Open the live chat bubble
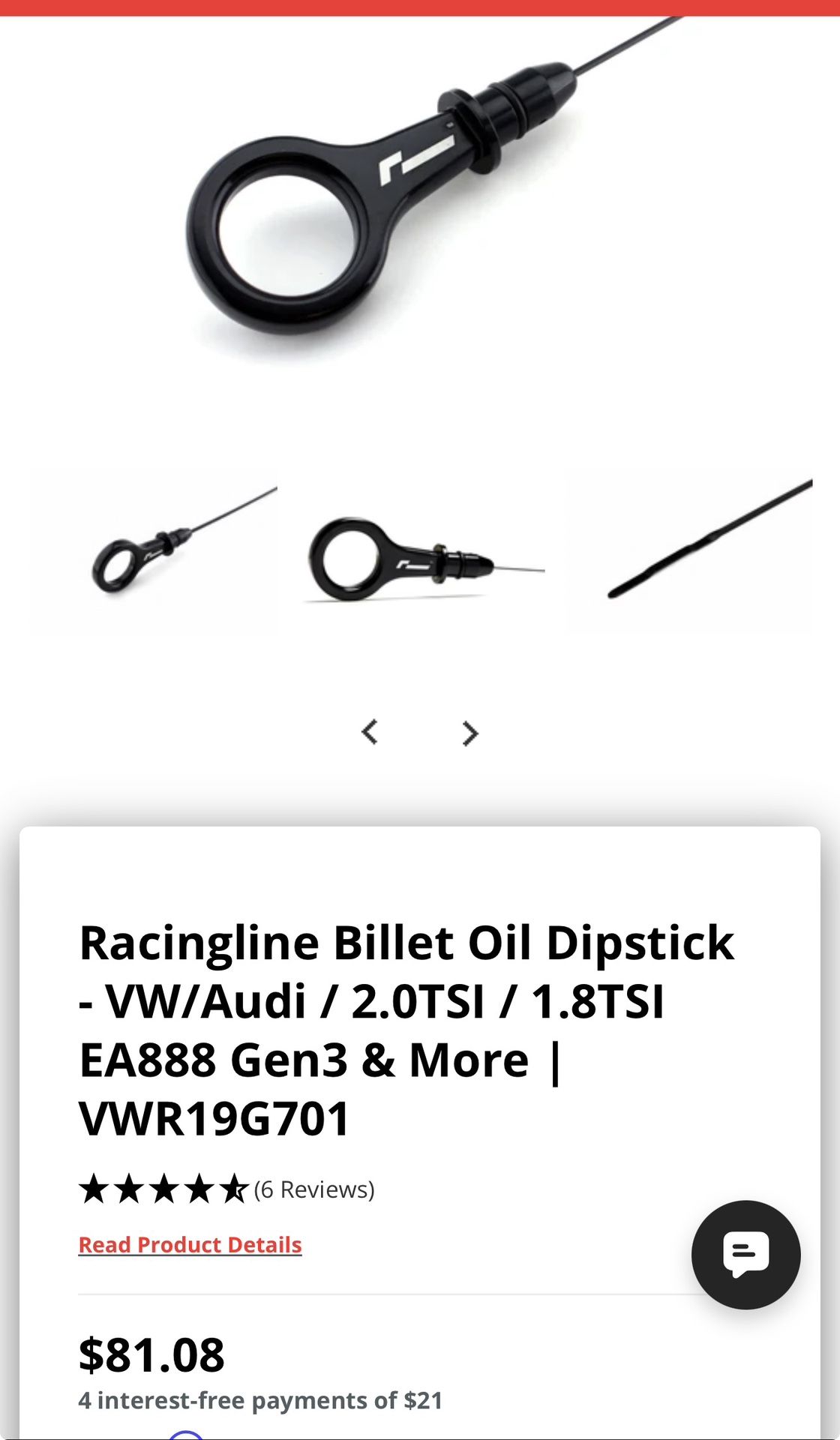 745,1255
